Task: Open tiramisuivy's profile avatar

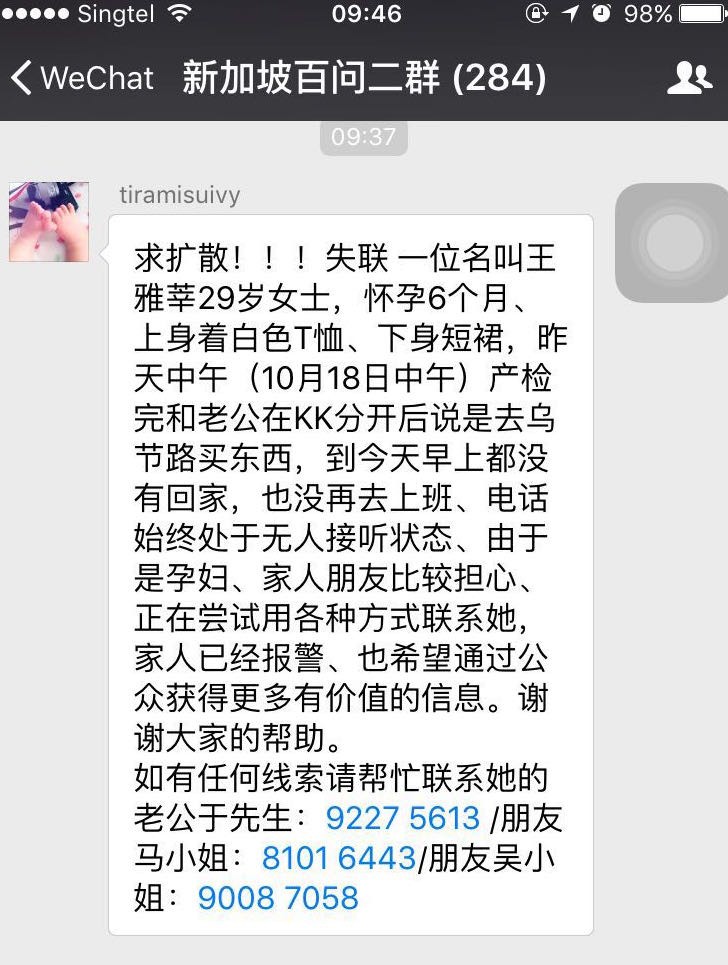Action: coord(49,222)
